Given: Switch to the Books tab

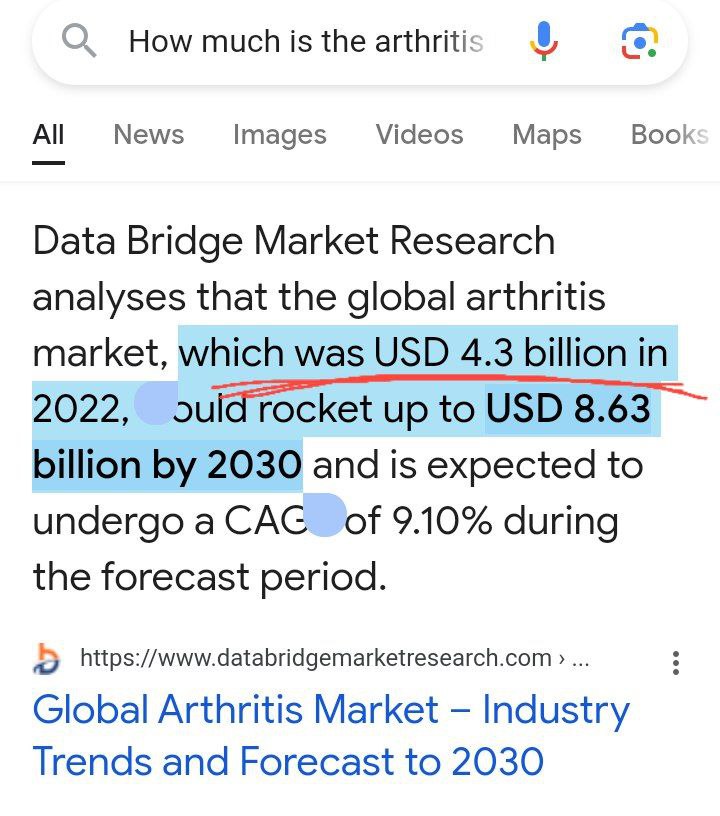Looking at the screenshot, I should coord(669,135).
